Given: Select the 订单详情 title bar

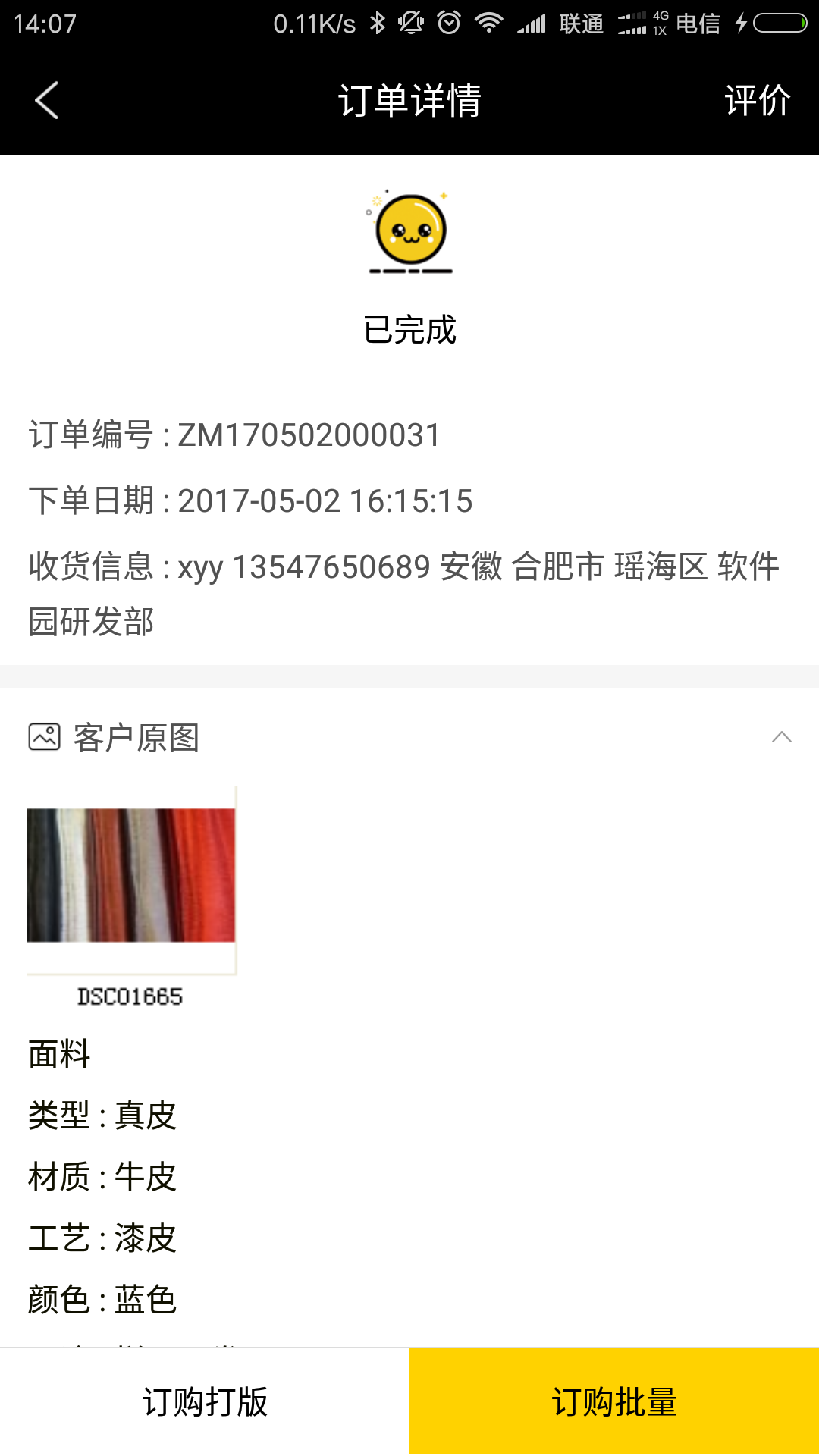Looking at the screenshot, I should pos(409,99).
